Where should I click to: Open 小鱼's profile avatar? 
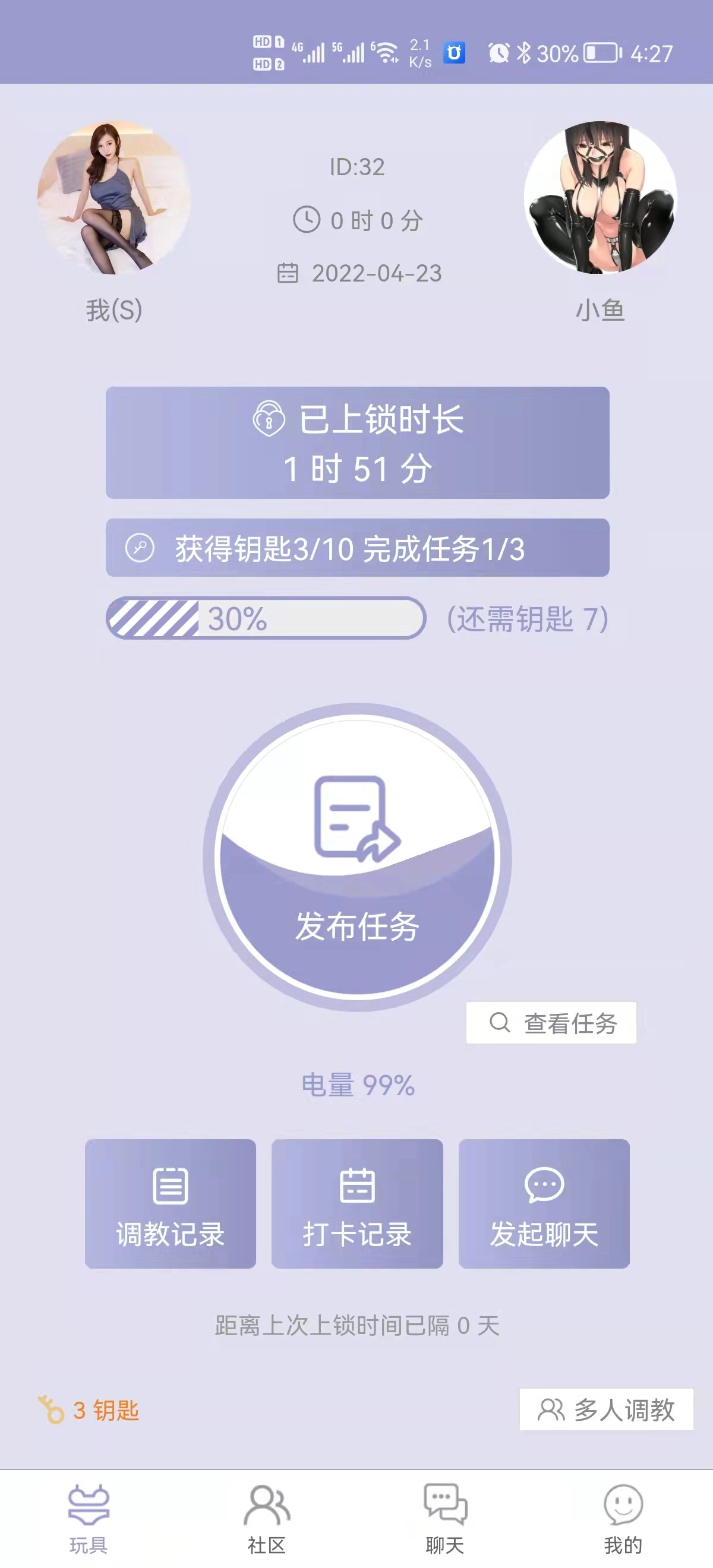(x=600, y=197)
